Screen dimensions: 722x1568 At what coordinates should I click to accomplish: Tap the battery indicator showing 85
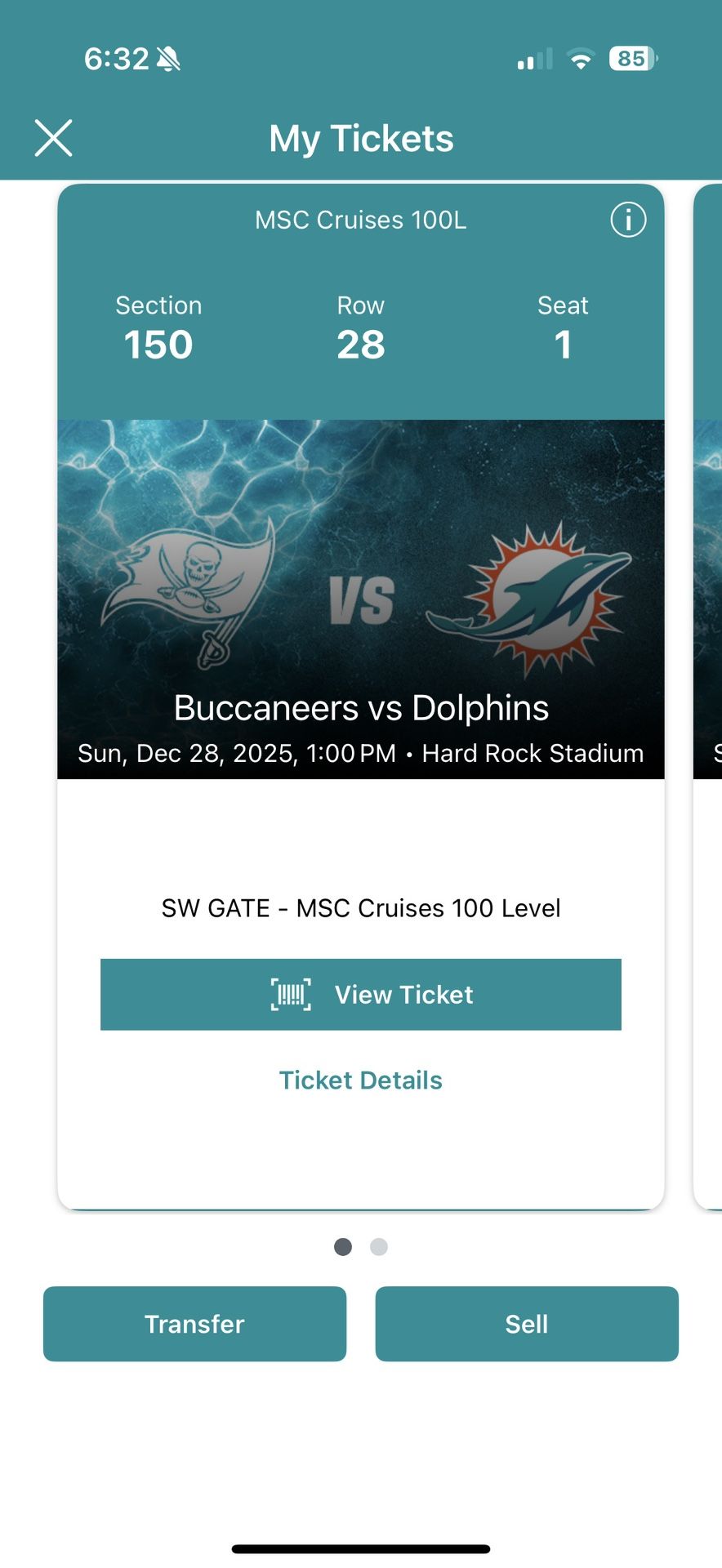tap(630, 58)
